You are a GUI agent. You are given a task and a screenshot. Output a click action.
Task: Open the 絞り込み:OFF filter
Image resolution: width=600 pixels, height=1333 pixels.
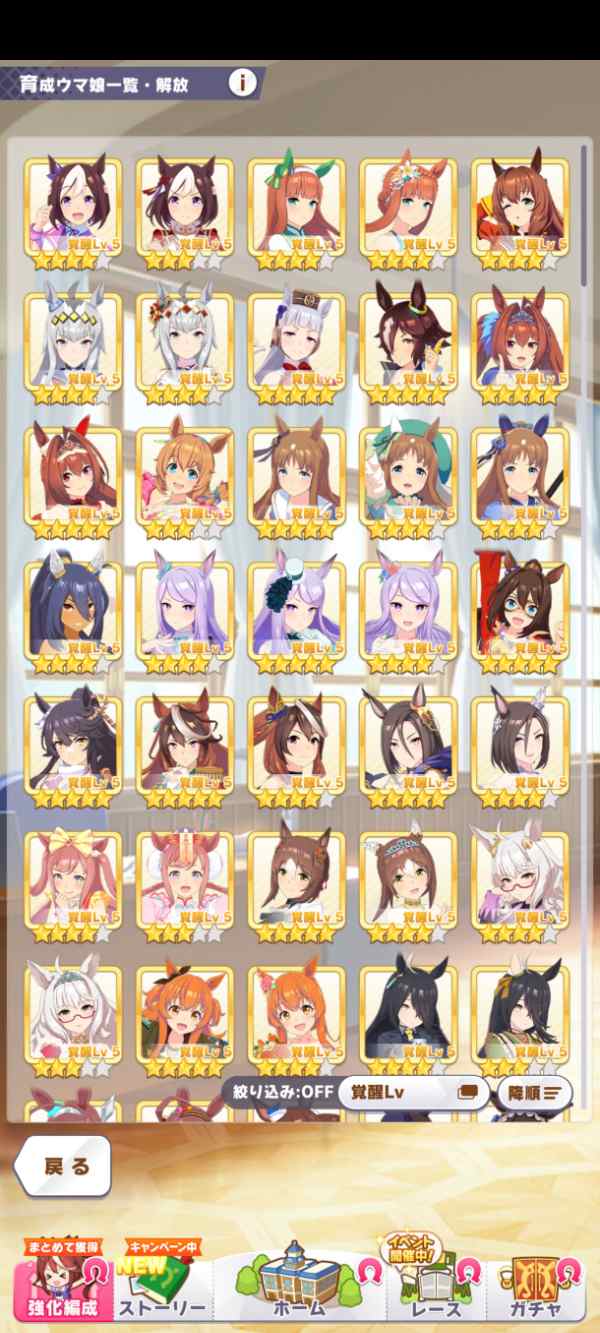(x=276, y=1092)
